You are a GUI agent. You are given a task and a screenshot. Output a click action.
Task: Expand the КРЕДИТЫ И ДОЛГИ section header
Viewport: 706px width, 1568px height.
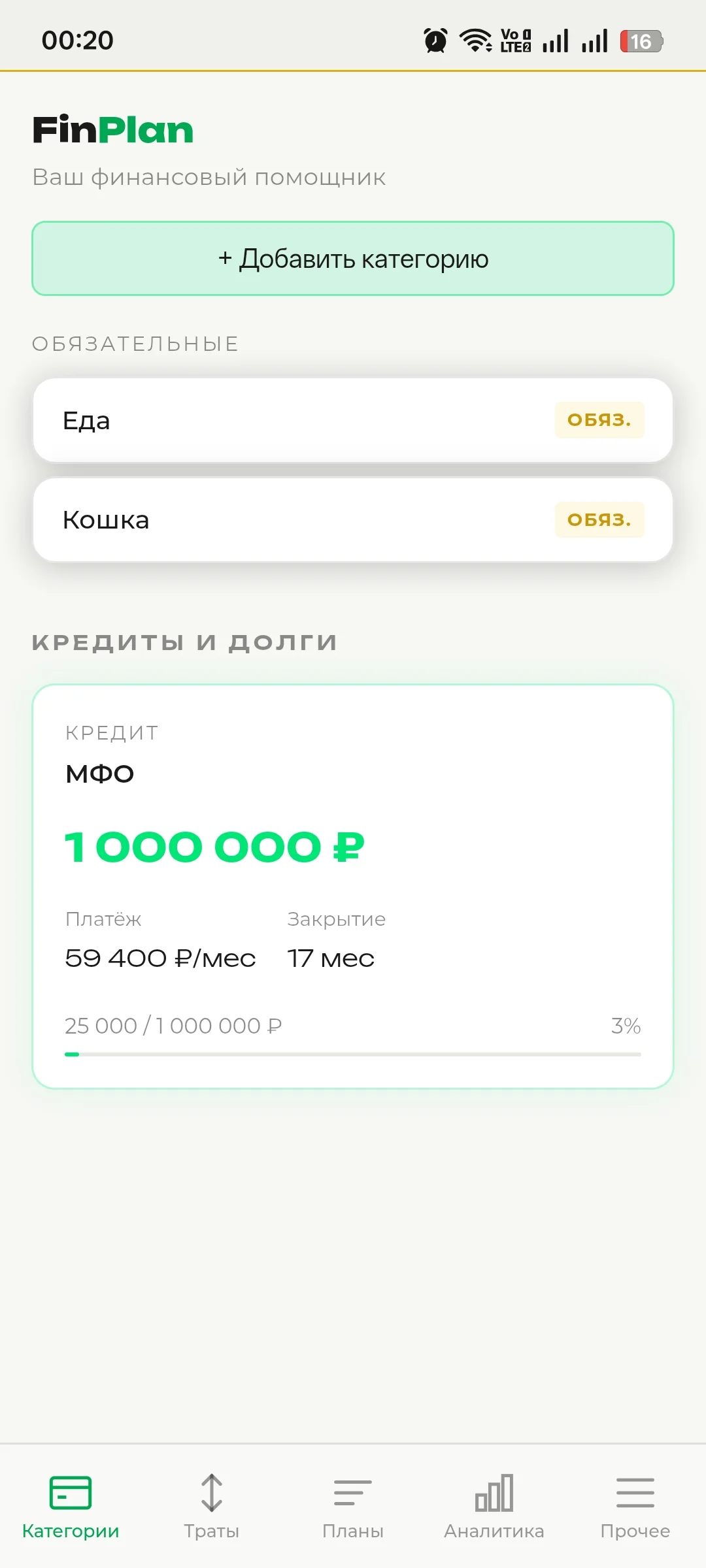coord(185,642)
